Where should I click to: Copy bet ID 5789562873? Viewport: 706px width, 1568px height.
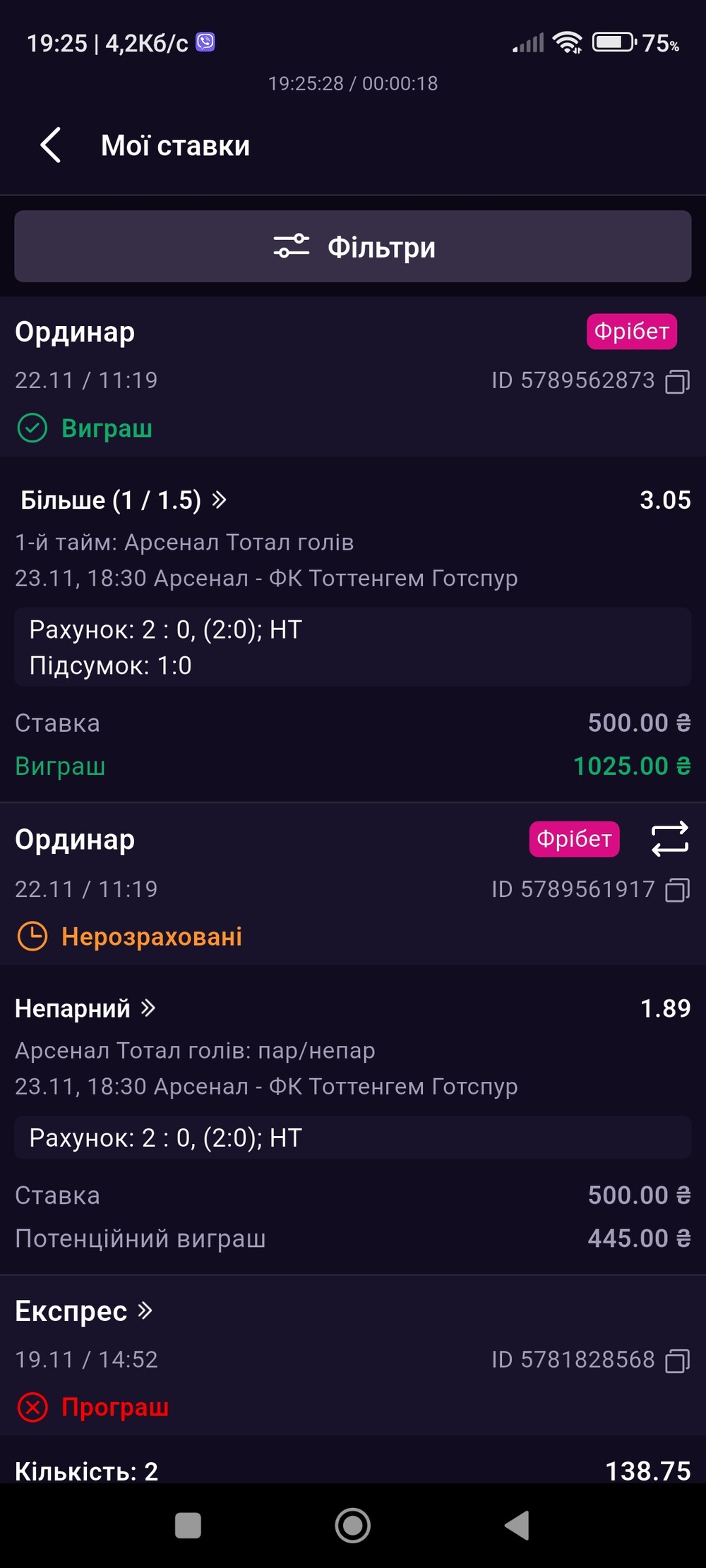(677, 382)
